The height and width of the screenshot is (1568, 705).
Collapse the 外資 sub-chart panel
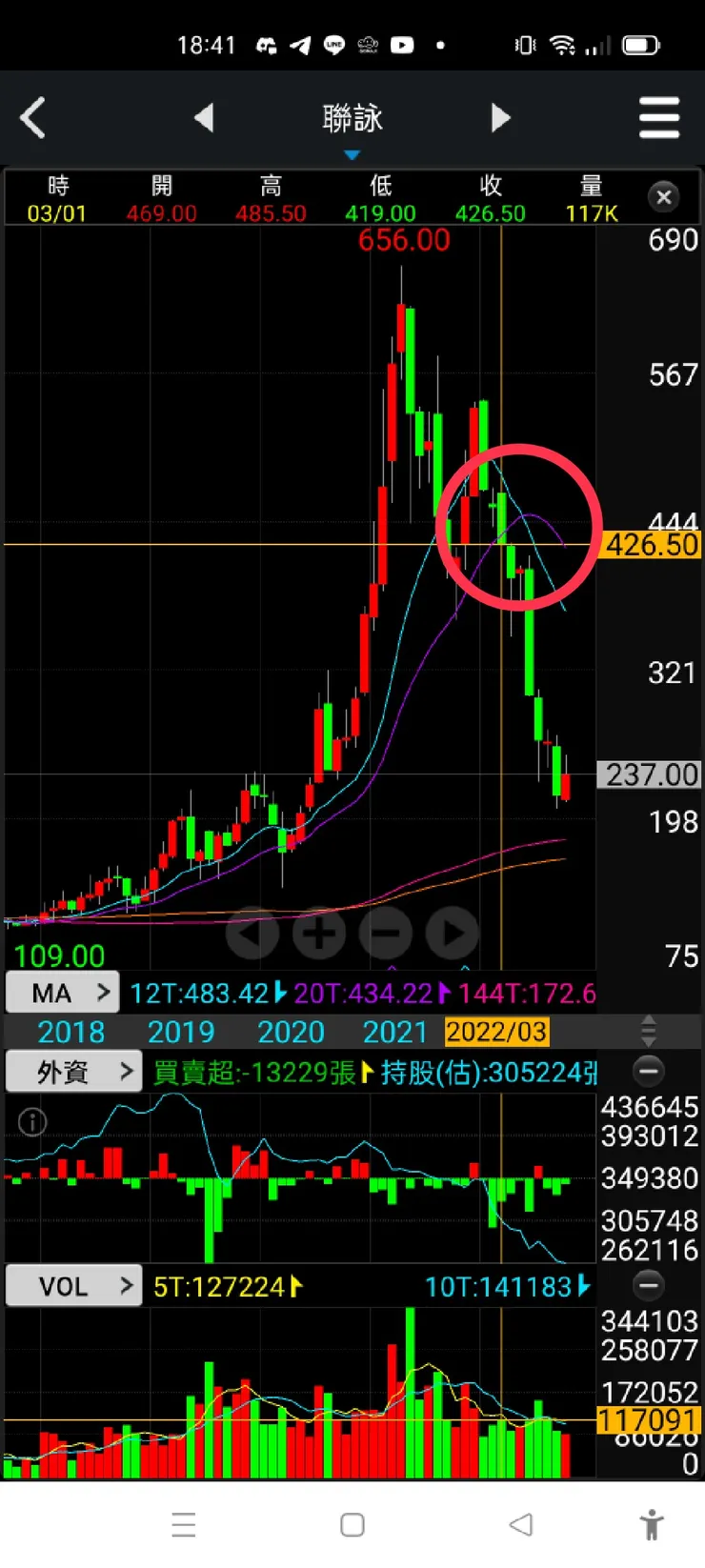tap(649, 1072)
